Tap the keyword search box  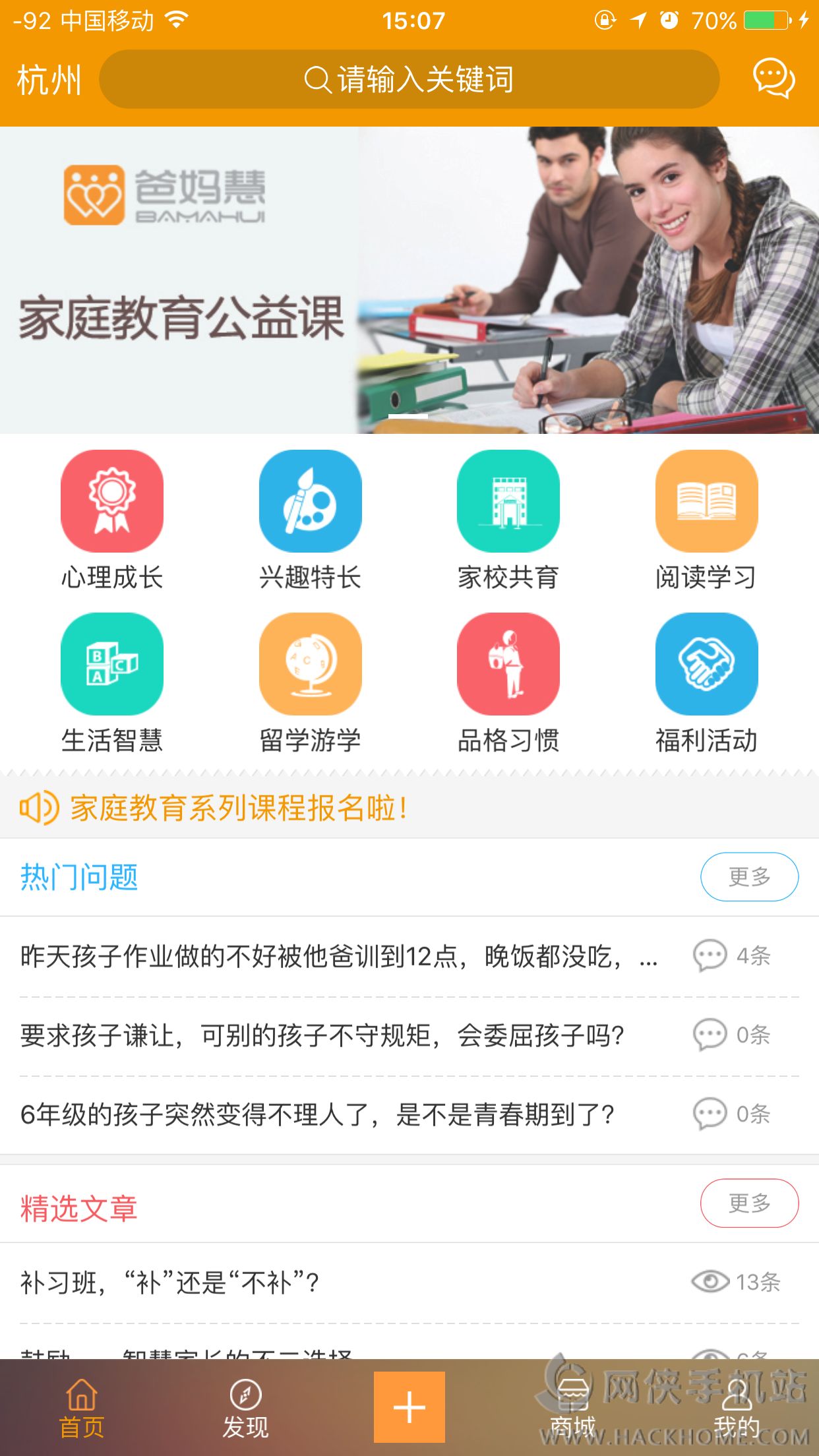click(409, 80)
